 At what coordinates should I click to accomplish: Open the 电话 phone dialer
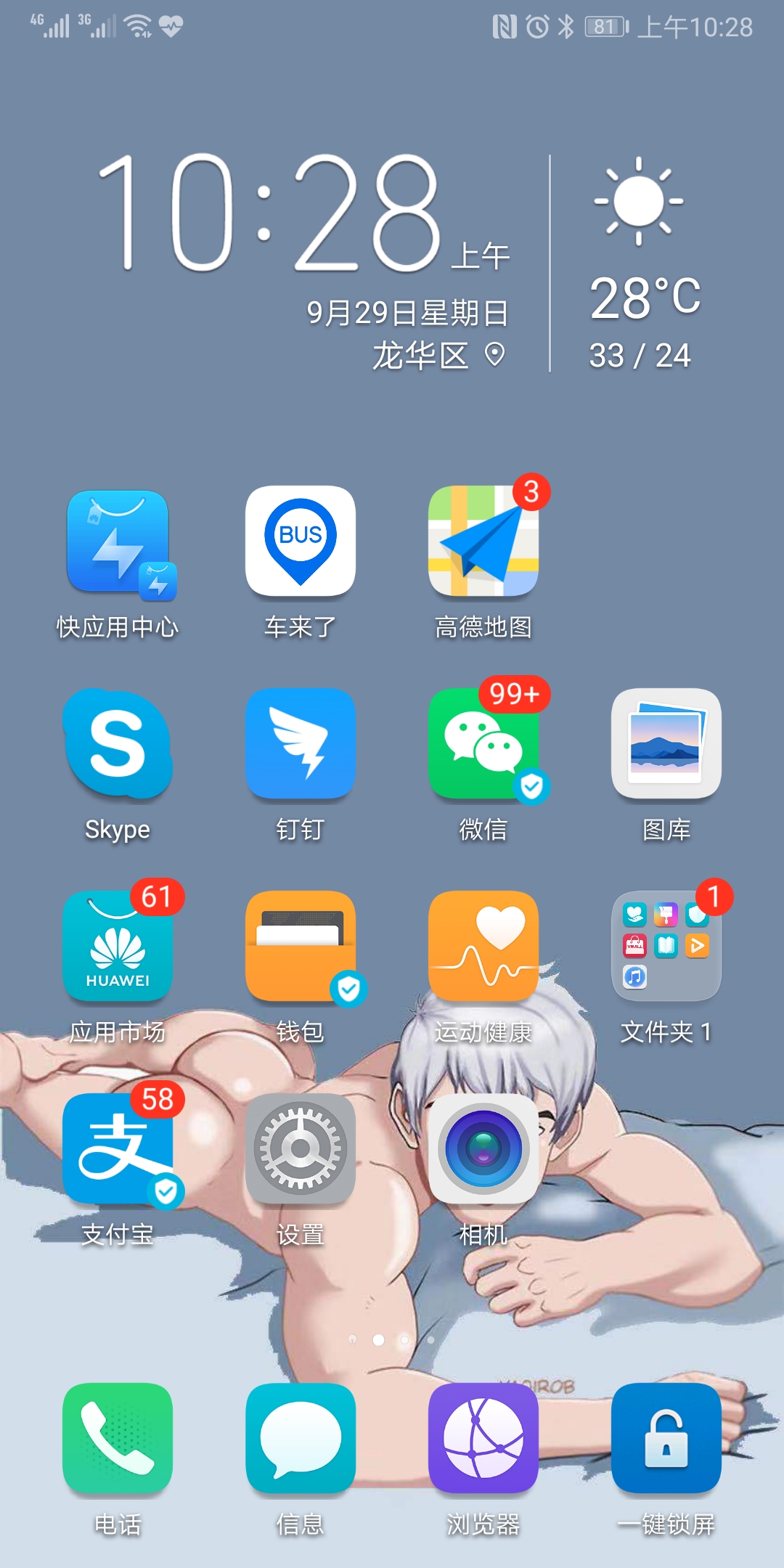click(118, 1438)
